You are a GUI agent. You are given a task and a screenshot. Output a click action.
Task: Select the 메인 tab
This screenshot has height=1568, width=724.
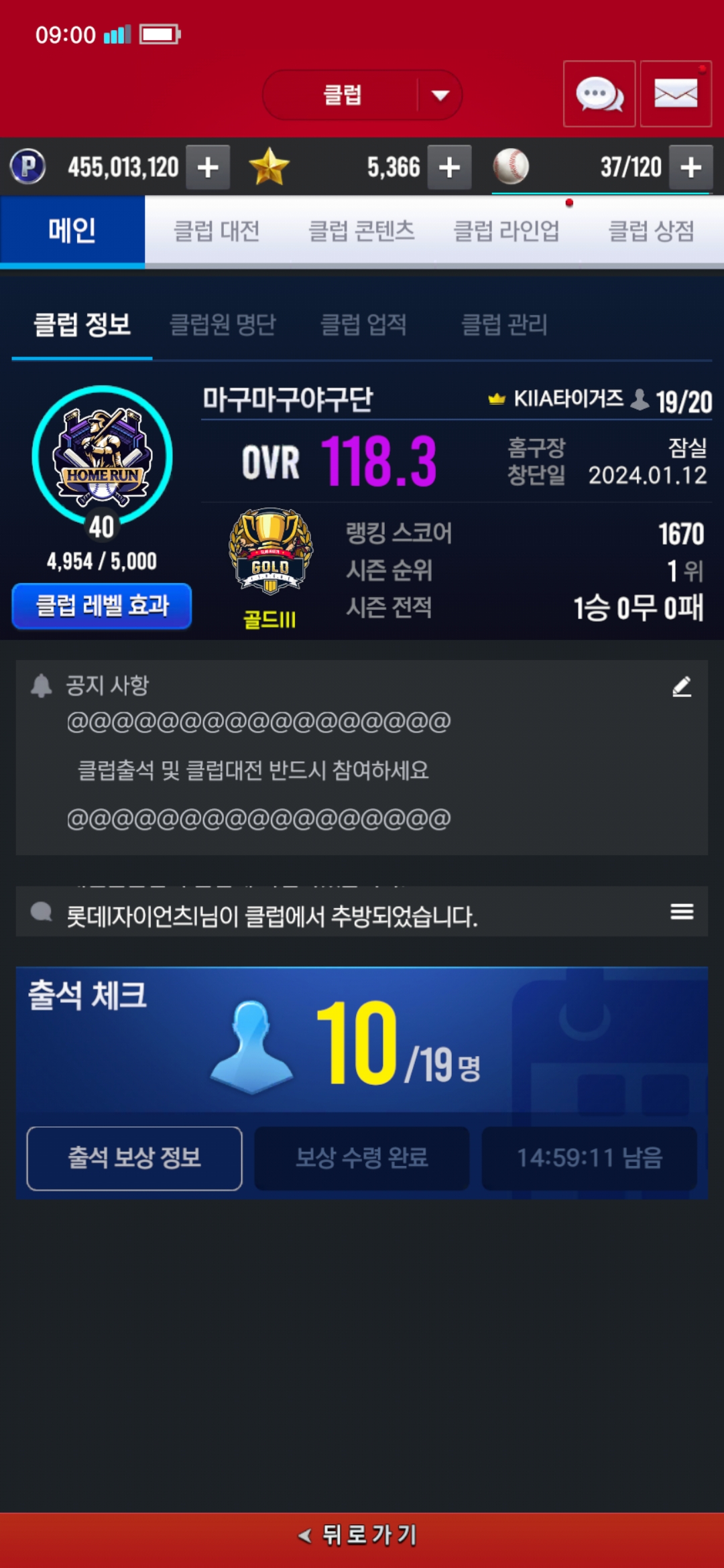72,231
